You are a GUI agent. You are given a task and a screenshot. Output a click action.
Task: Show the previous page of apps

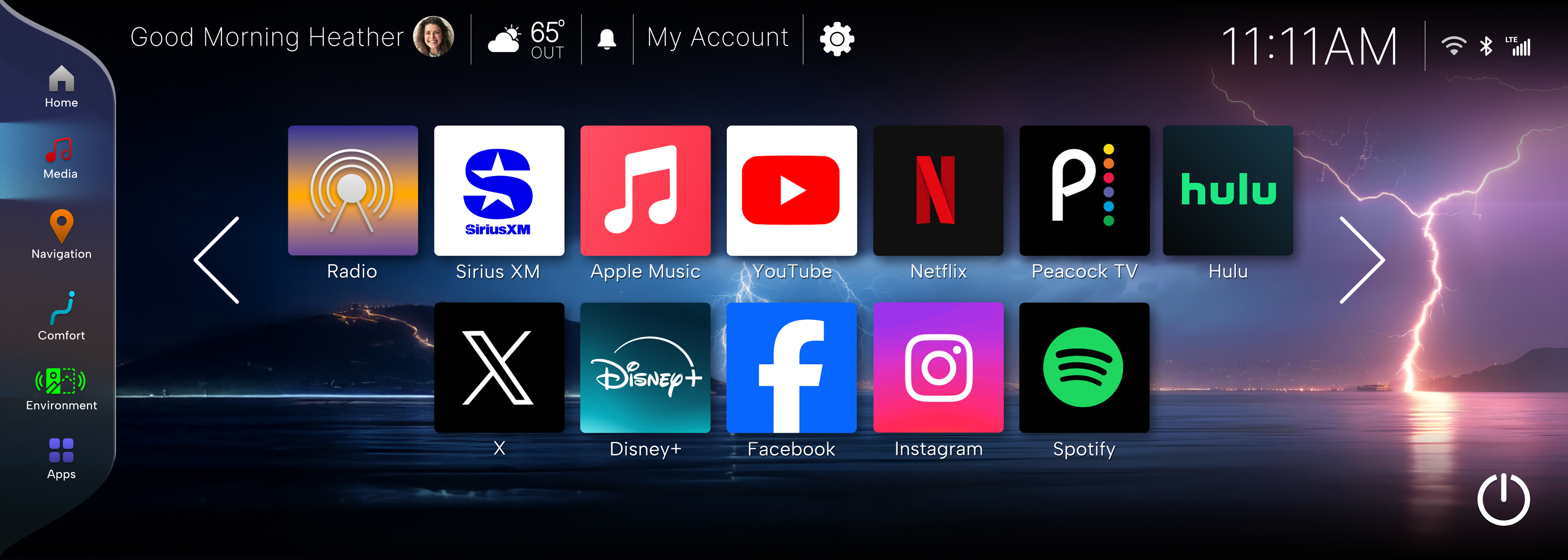[x=217, y=260]
